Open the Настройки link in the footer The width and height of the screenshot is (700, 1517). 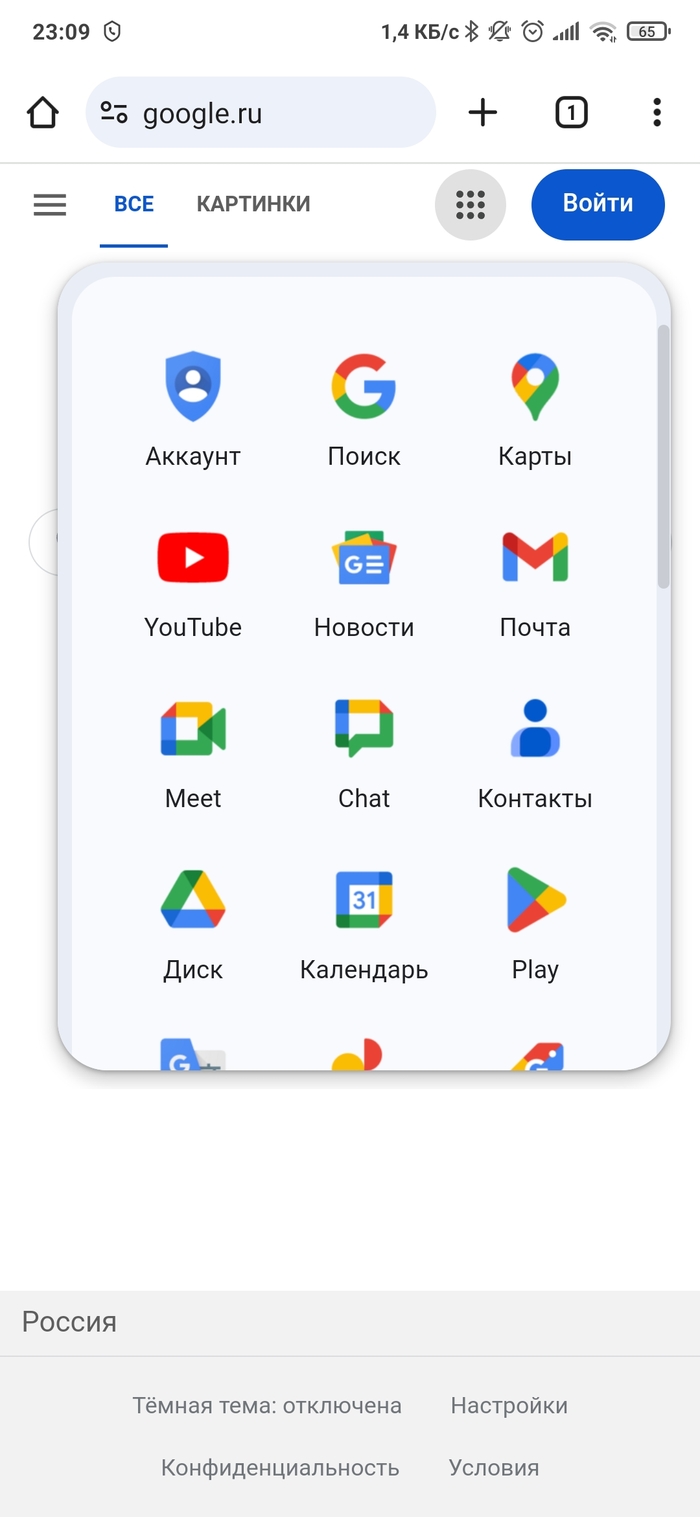[x=509, y=1406]
